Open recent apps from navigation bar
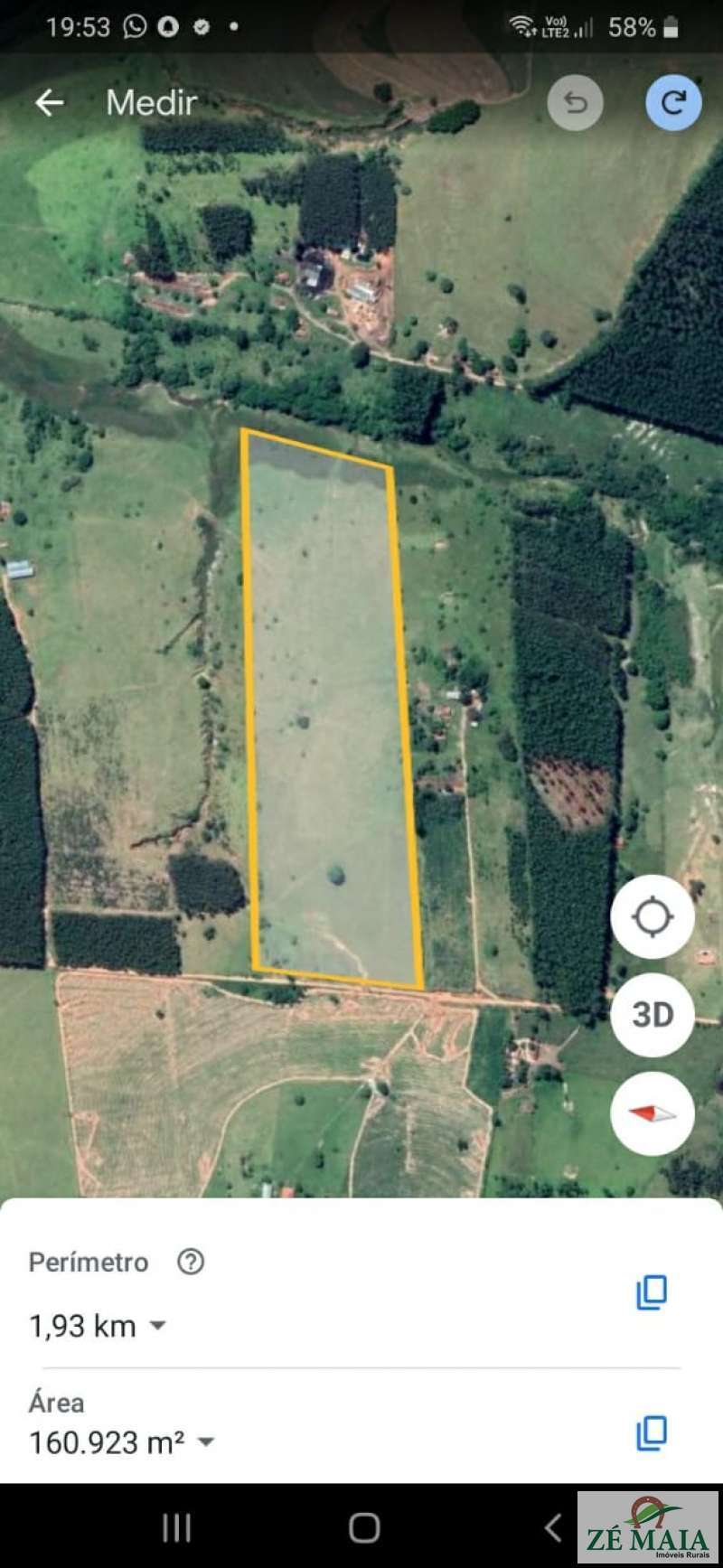Viewport: 723px width, 1568px height. click(176, 1528)
